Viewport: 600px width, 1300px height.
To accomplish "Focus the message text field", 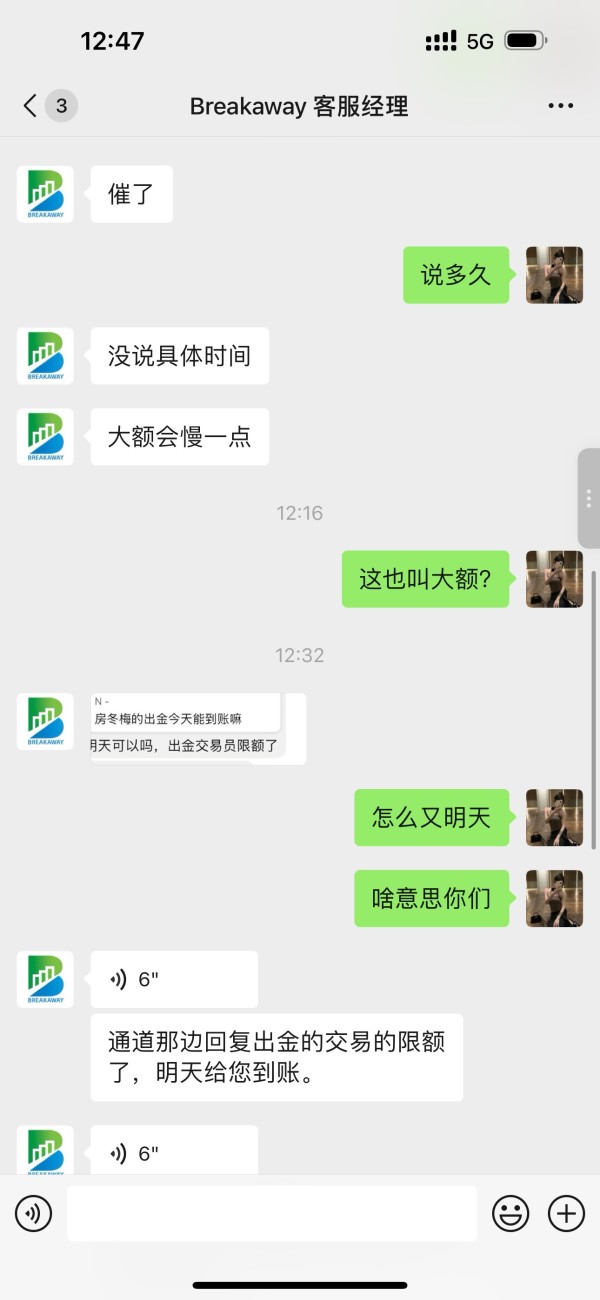I will (x=272, y=1214).
